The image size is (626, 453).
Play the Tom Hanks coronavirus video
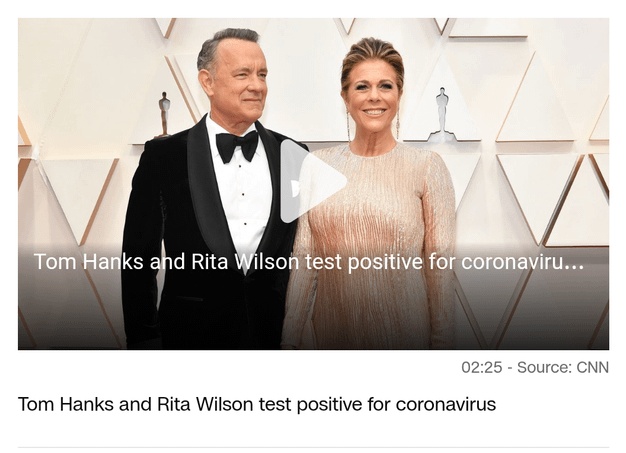pyautogui.click(x=311, y=182)
